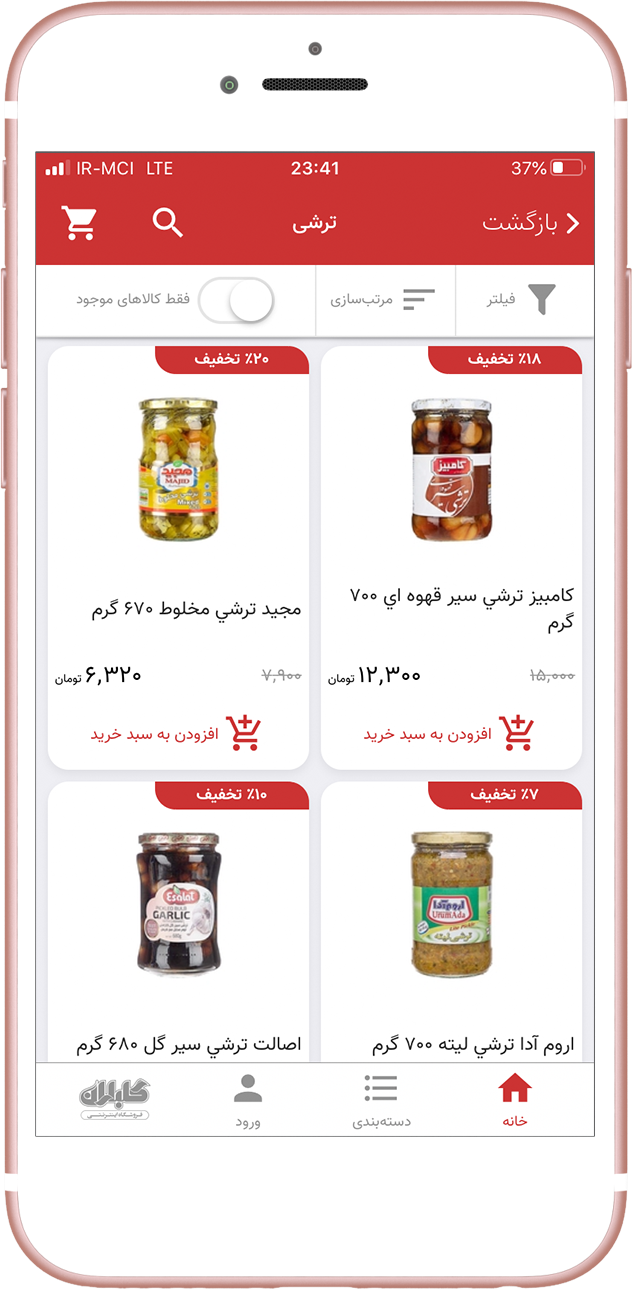This screenshot has height=1289, width=632.
Task: Add کامبیز ترشی سیر to cart
Action: click(450, 733)
